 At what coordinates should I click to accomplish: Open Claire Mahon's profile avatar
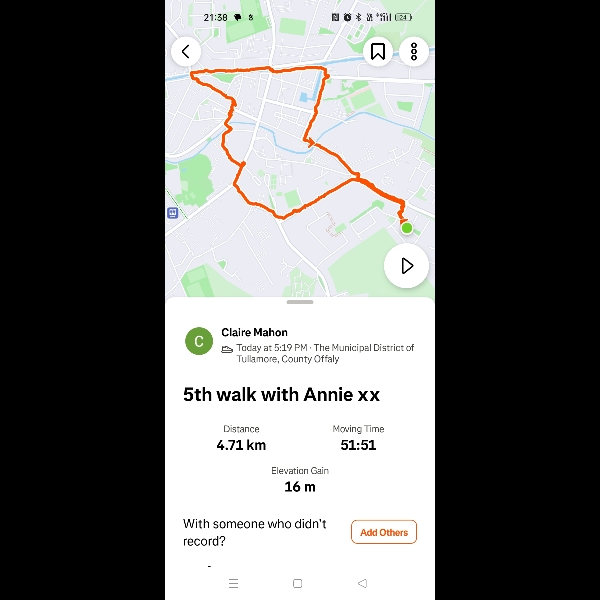(x=199, y=341)
